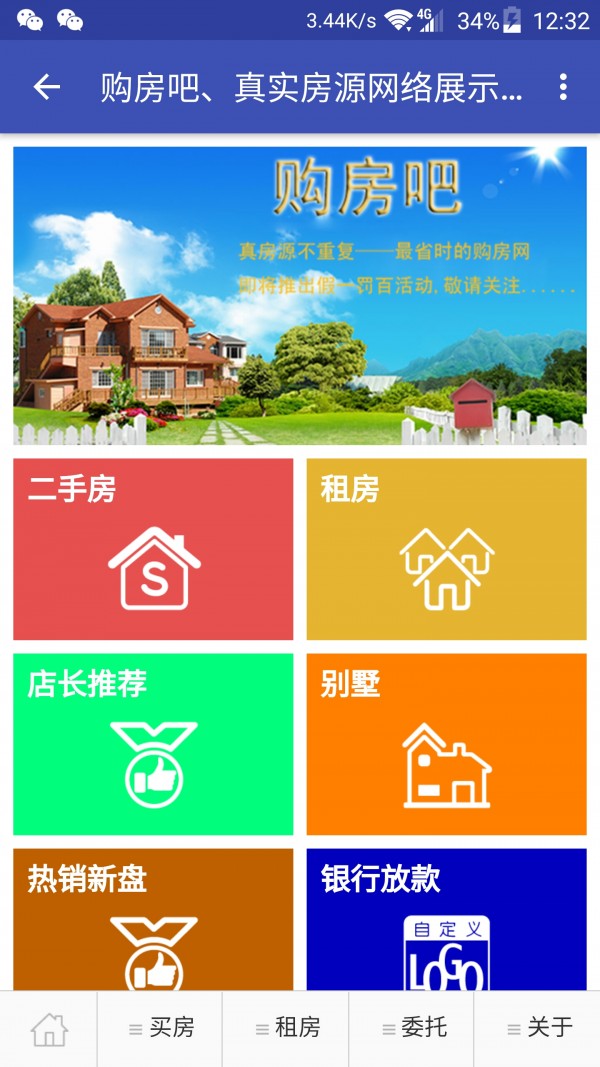The height and width of the screenshot is (1067, 600).
Task: Tap the home icon in the bottom bar
Action: click(x=49, y=1028)
